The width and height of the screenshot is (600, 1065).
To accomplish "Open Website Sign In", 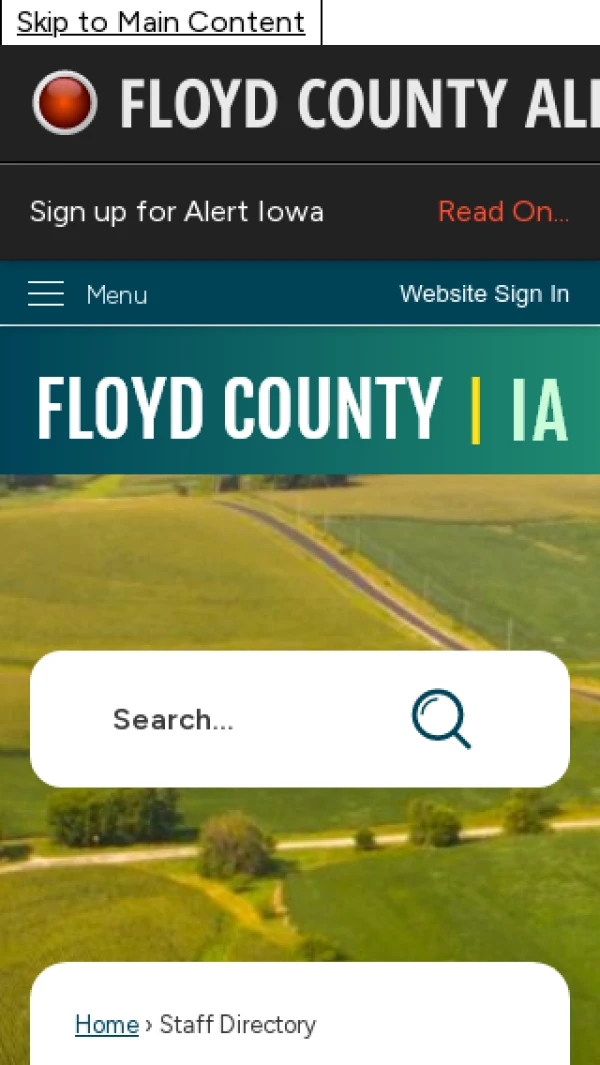I will pyautogui.click(x=484, y=294).
